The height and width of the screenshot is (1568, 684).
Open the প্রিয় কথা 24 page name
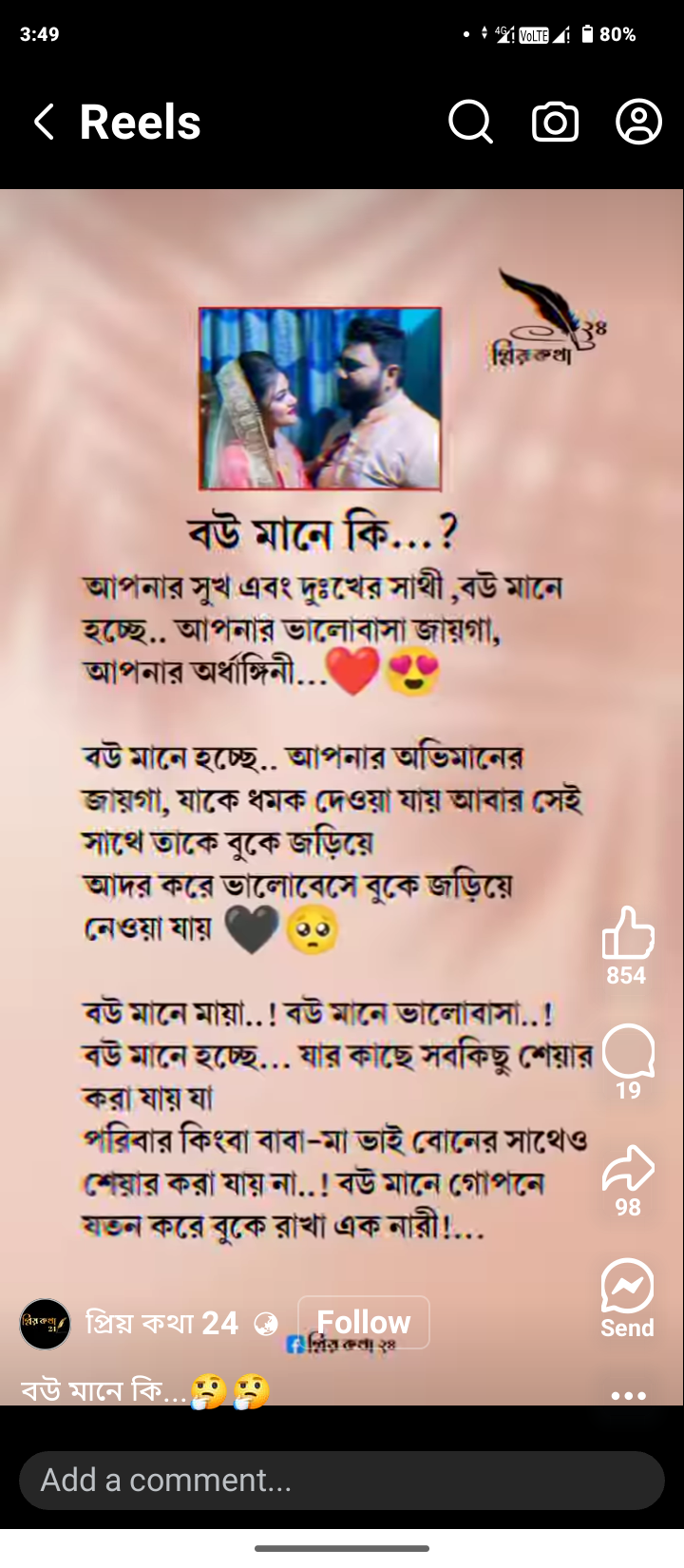pos(161,1323)
